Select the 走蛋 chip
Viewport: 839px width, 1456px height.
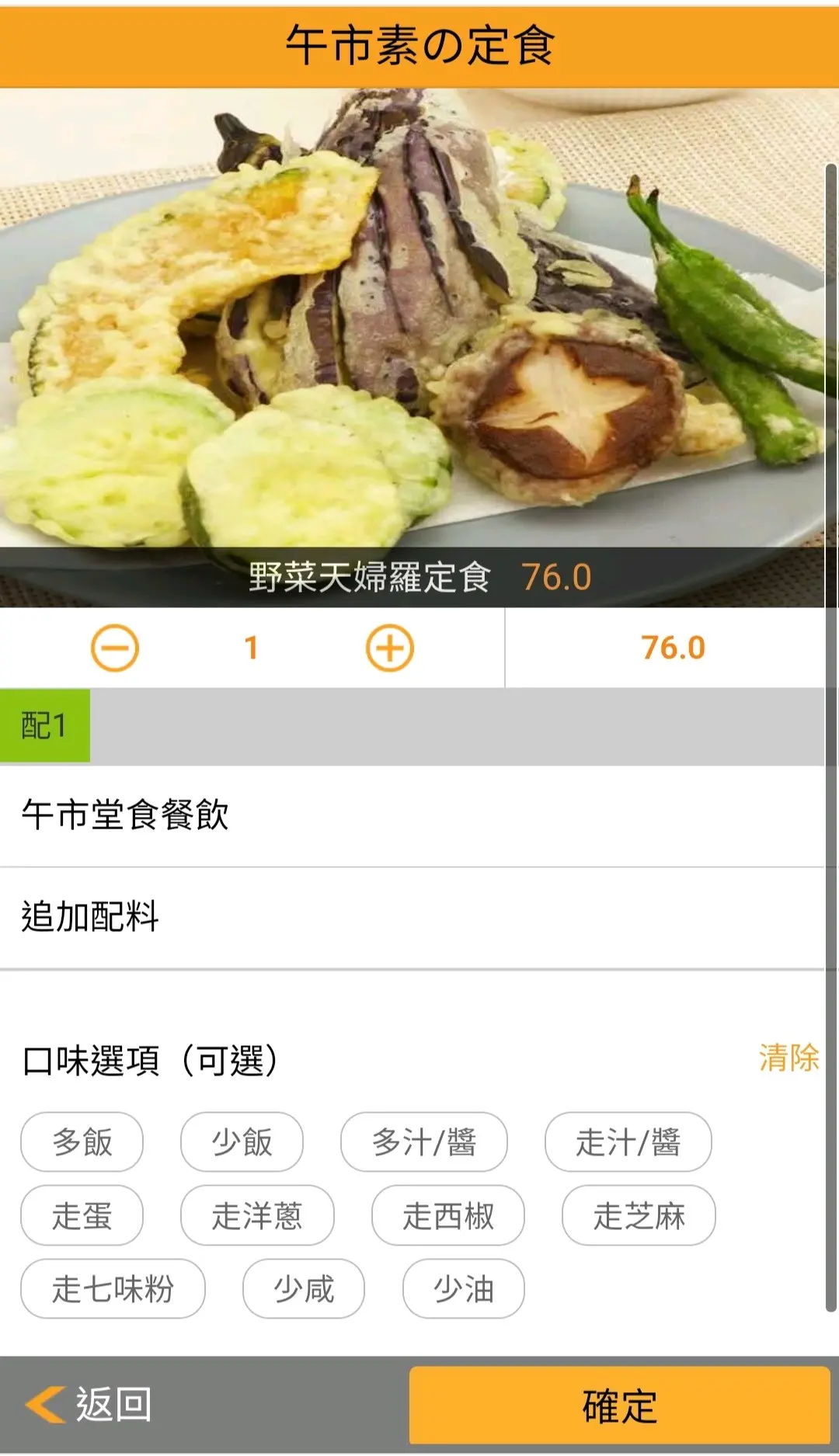click(x=82, y=1215)
